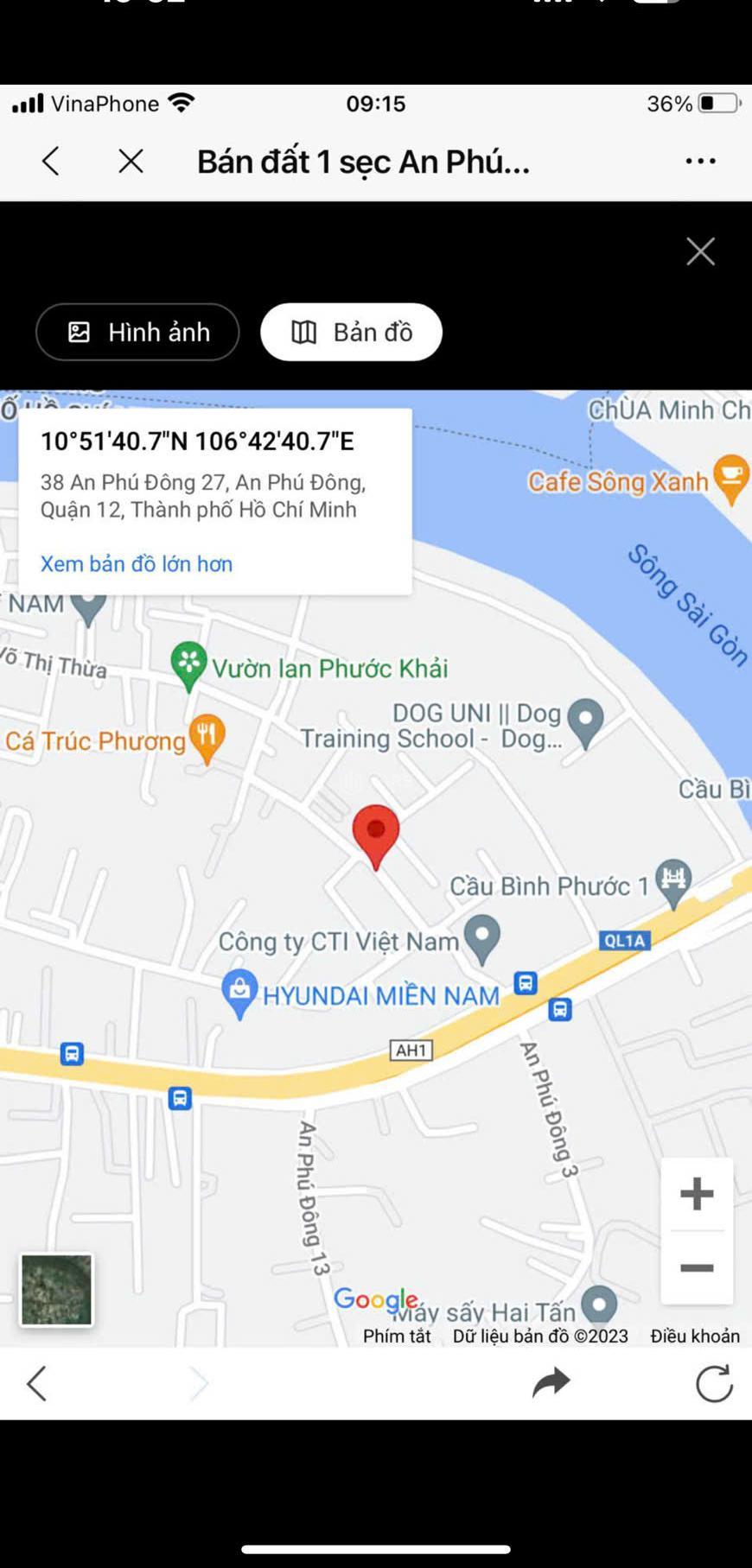The height and width of the screenshot is (1568, 752).
Task: Zoom in on the map
Action: coord(697,1194)
